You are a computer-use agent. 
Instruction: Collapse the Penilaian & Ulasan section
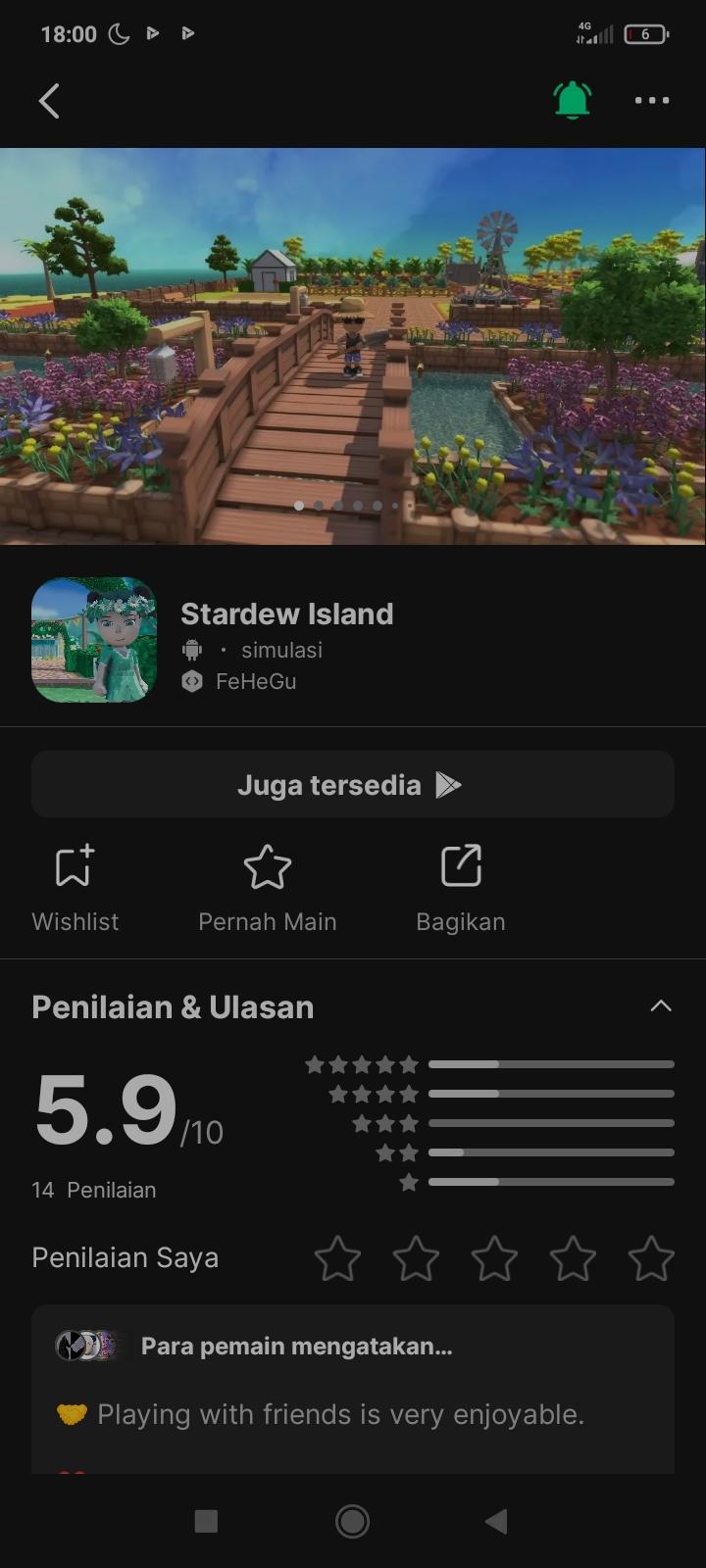tap(661, 1006)
